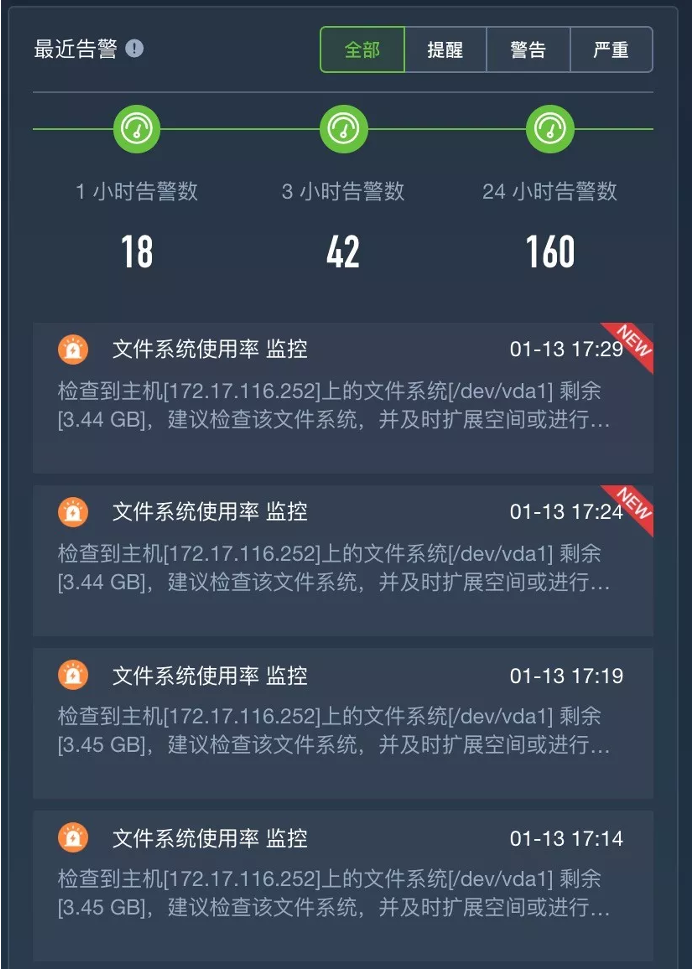Switch to the 严重 filter tab
Viewport: 692px width, 970px height.
coord(611,50)
